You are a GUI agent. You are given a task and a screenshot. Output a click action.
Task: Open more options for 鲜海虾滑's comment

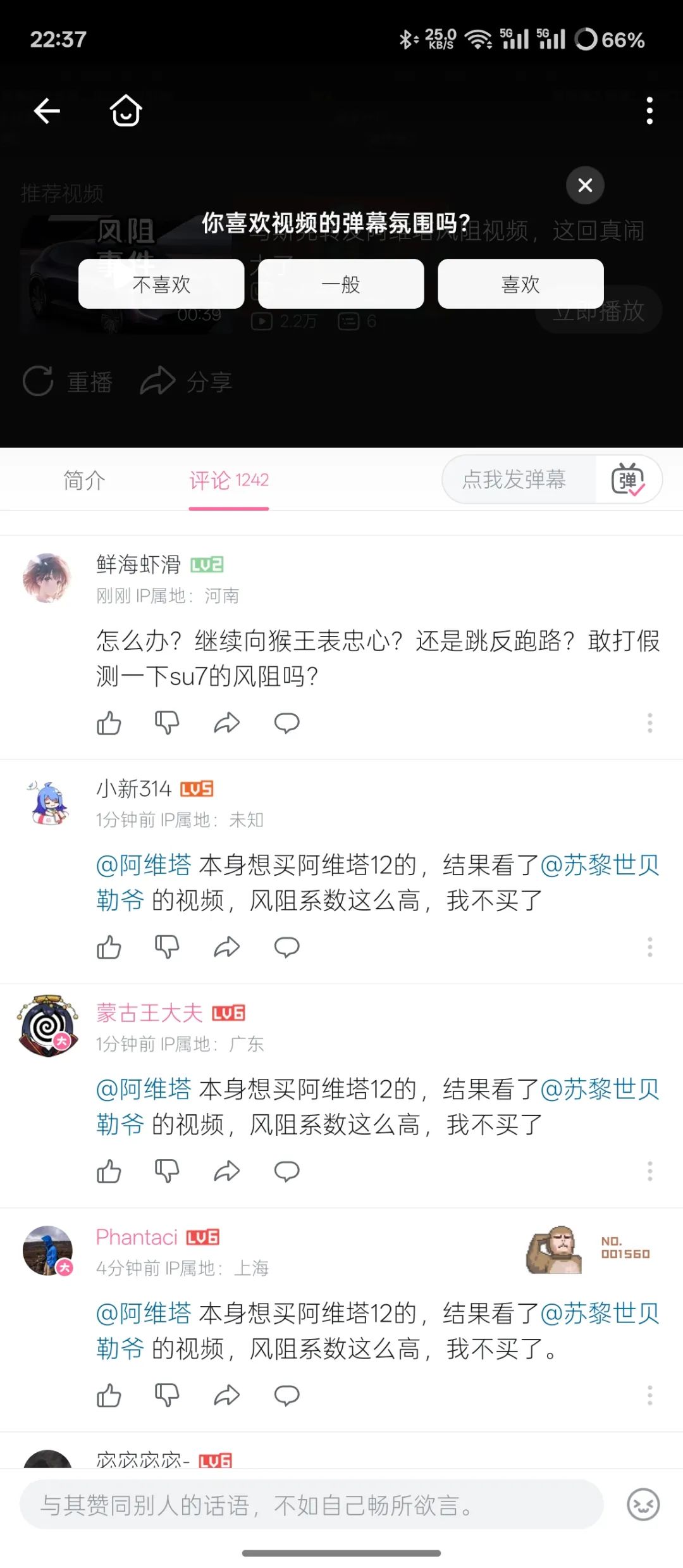pyautogui.click(x=649, y=723)
